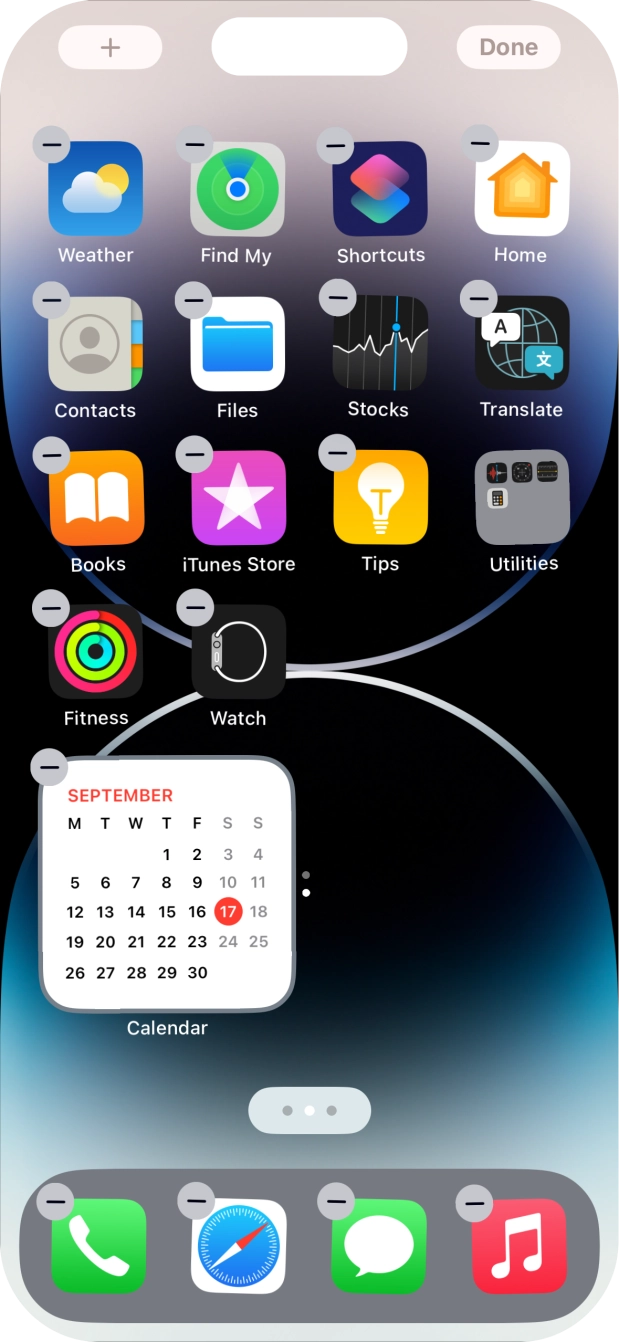Tap Done to exit edit mode

pos(508,47)
